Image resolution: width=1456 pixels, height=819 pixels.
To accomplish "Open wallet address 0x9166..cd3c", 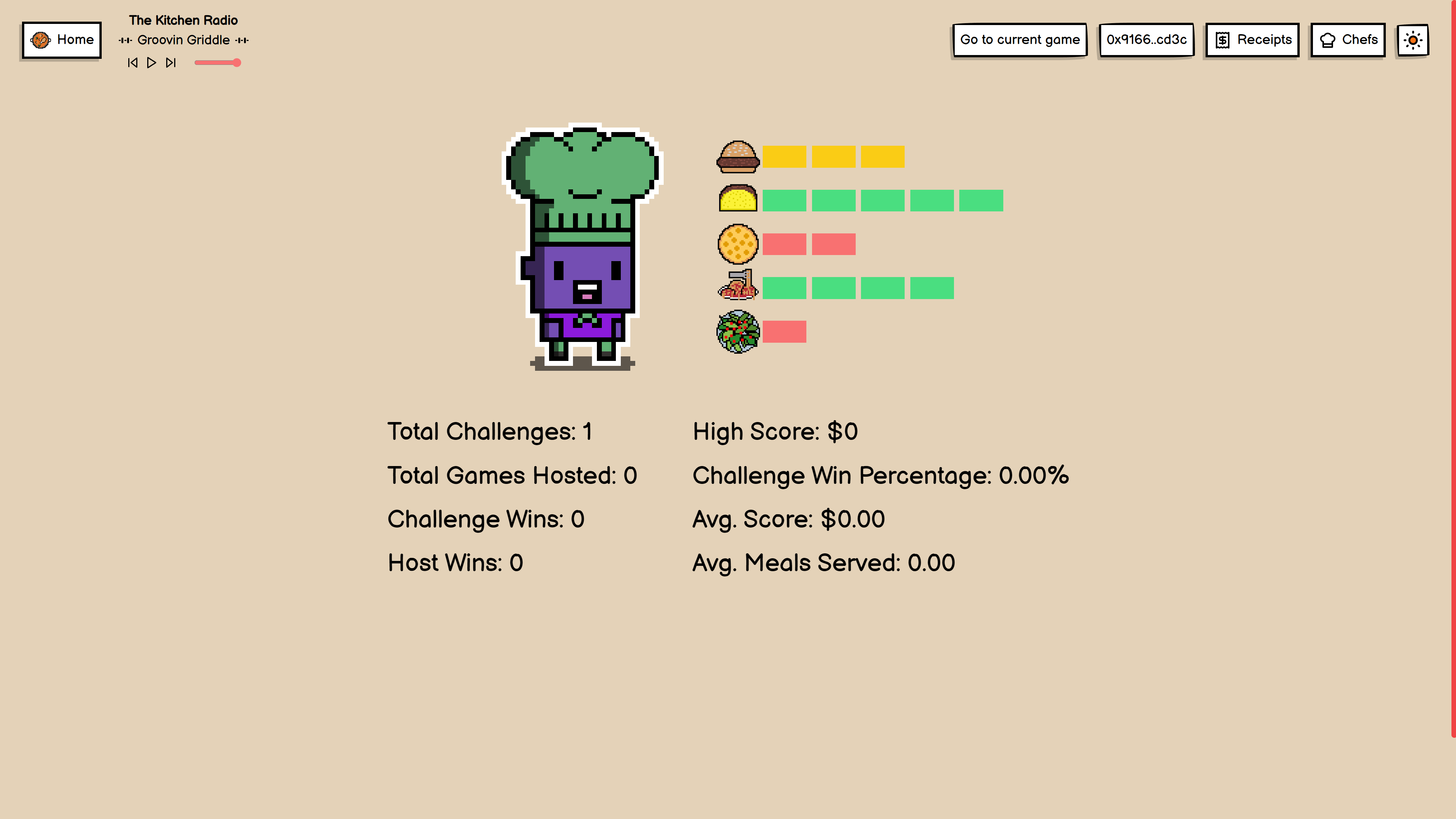I will click(x=1146, y=39).
